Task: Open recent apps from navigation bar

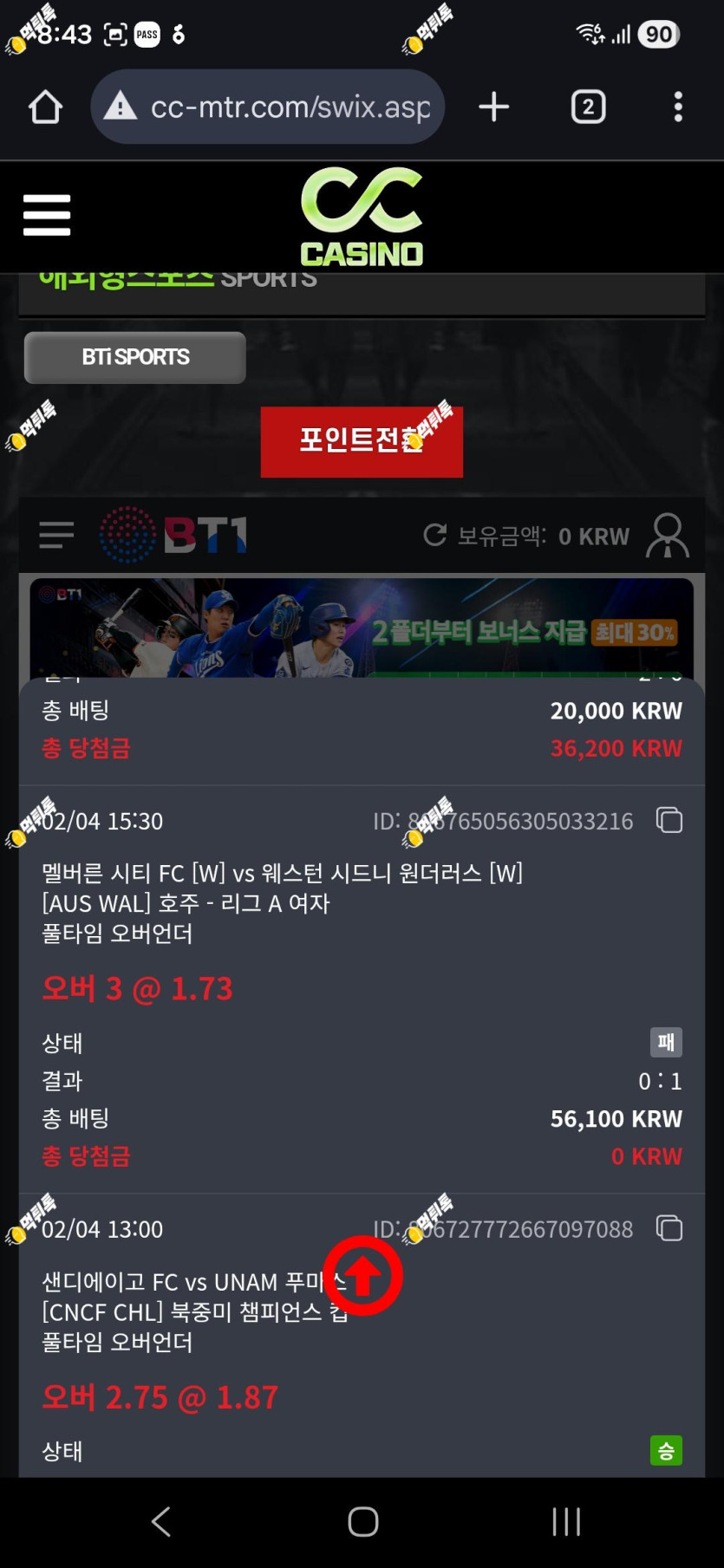Action: coord(566,1522)
